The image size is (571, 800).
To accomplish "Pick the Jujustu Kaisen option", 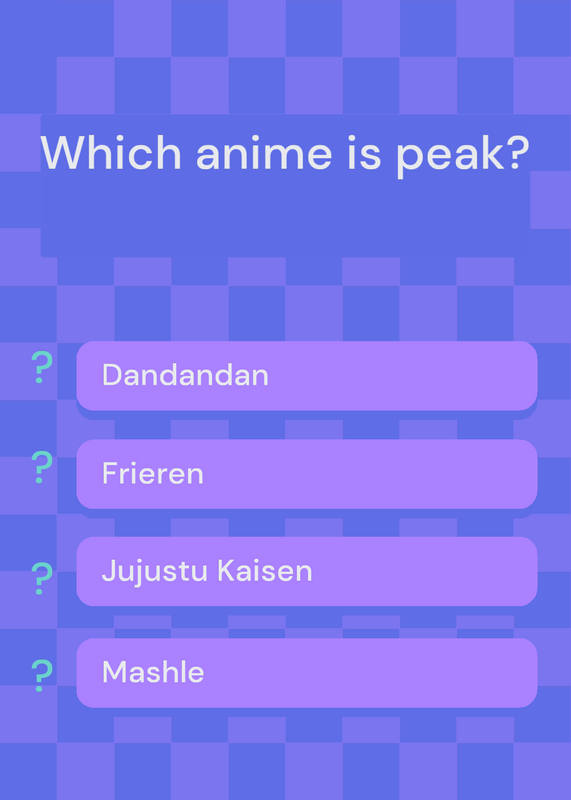I will [307, 571].
